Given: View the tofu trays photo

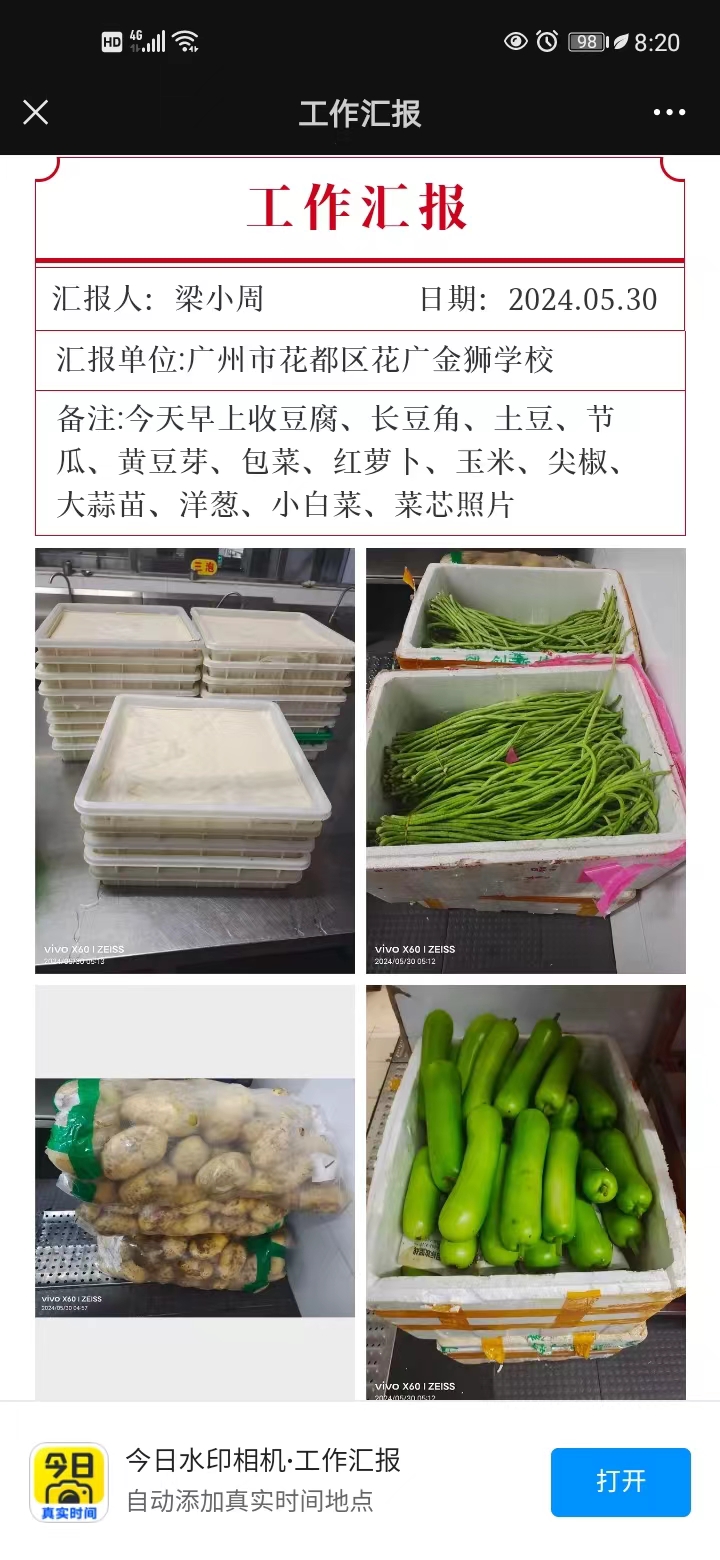Looking at the screenshot, I should click(x=195, y=760).
